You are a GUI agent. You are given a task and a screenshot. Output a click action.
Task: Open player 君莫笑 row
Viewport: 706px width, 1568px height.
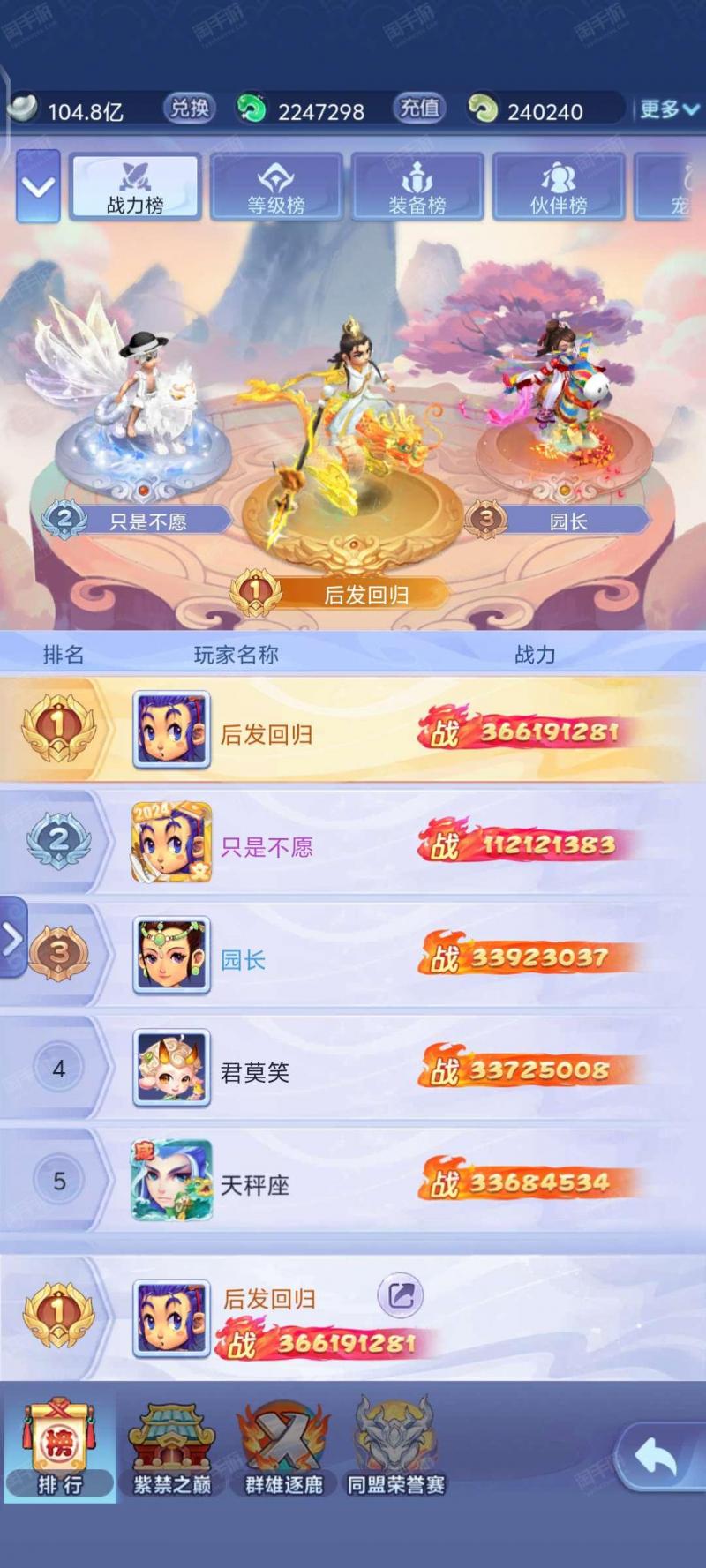coord(353,1069)
